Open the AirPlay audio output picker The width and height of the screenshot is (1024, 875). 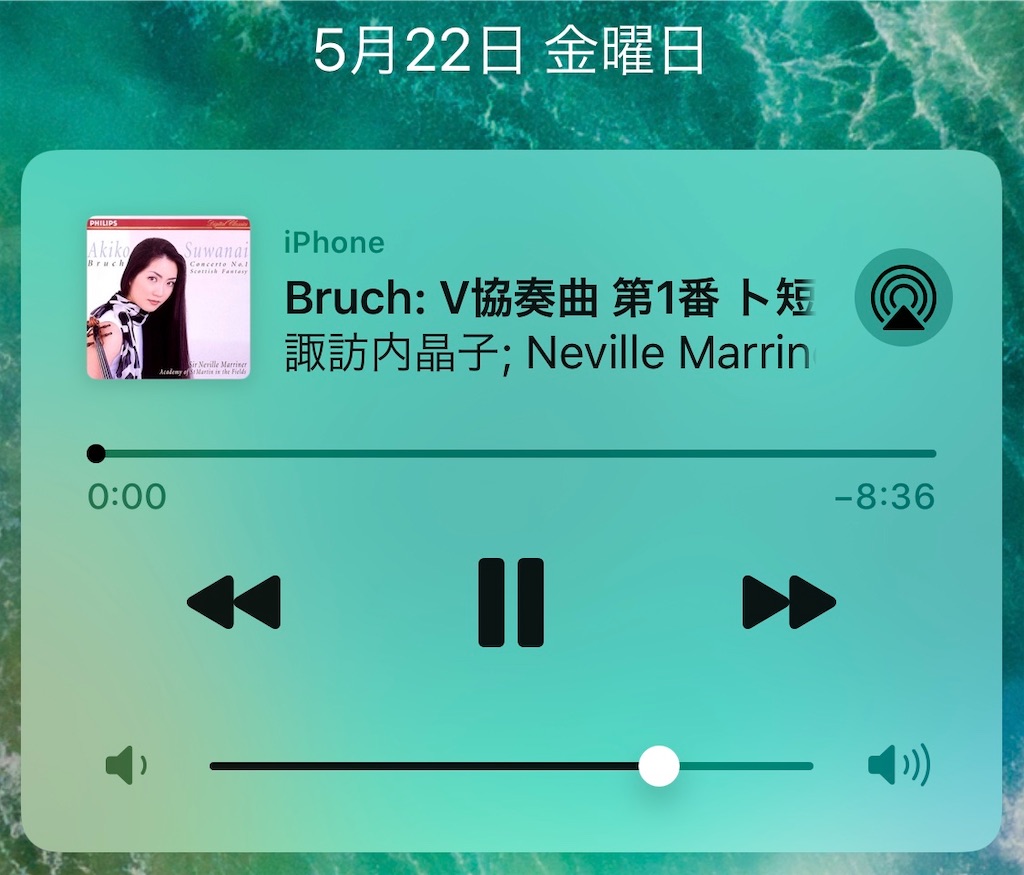pyautogui.click(x=903, y=298)
